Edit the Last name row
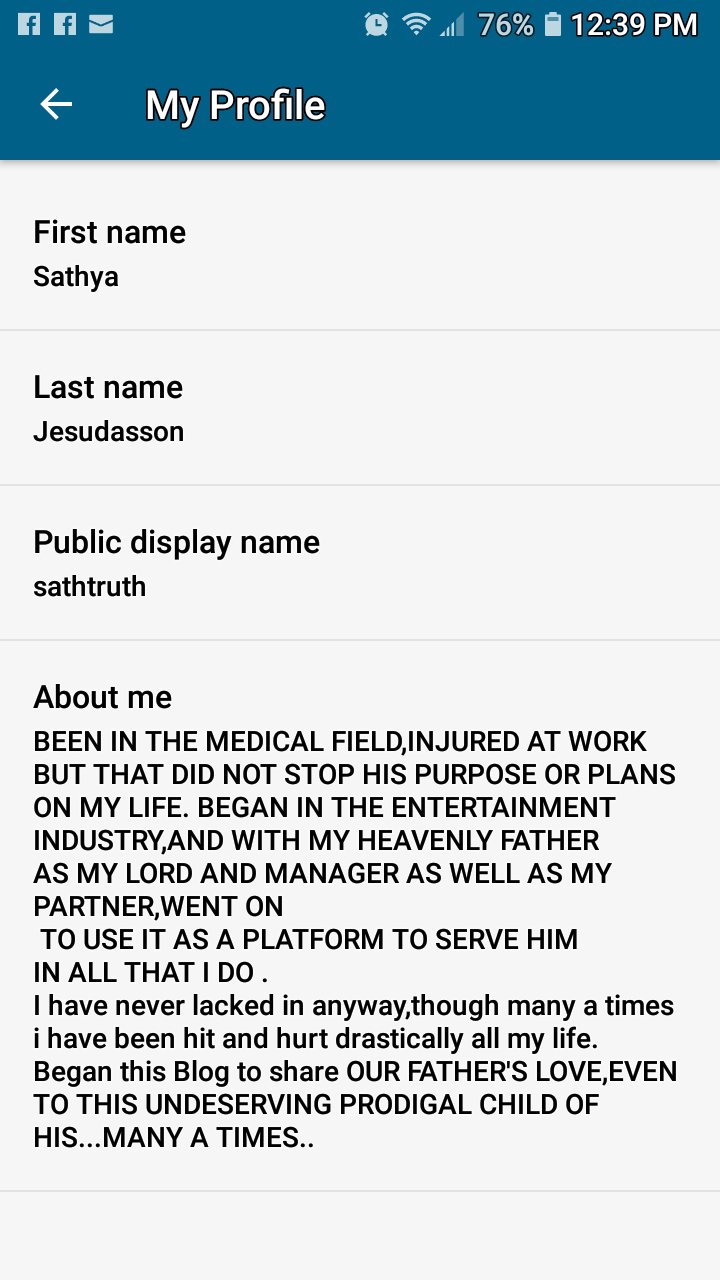Screen dimensions: 720x1280 point(359,408)
